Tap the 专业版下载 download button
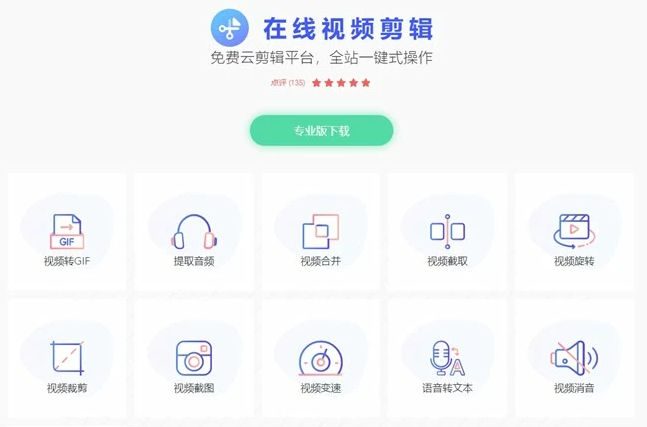 click(321, 131)
